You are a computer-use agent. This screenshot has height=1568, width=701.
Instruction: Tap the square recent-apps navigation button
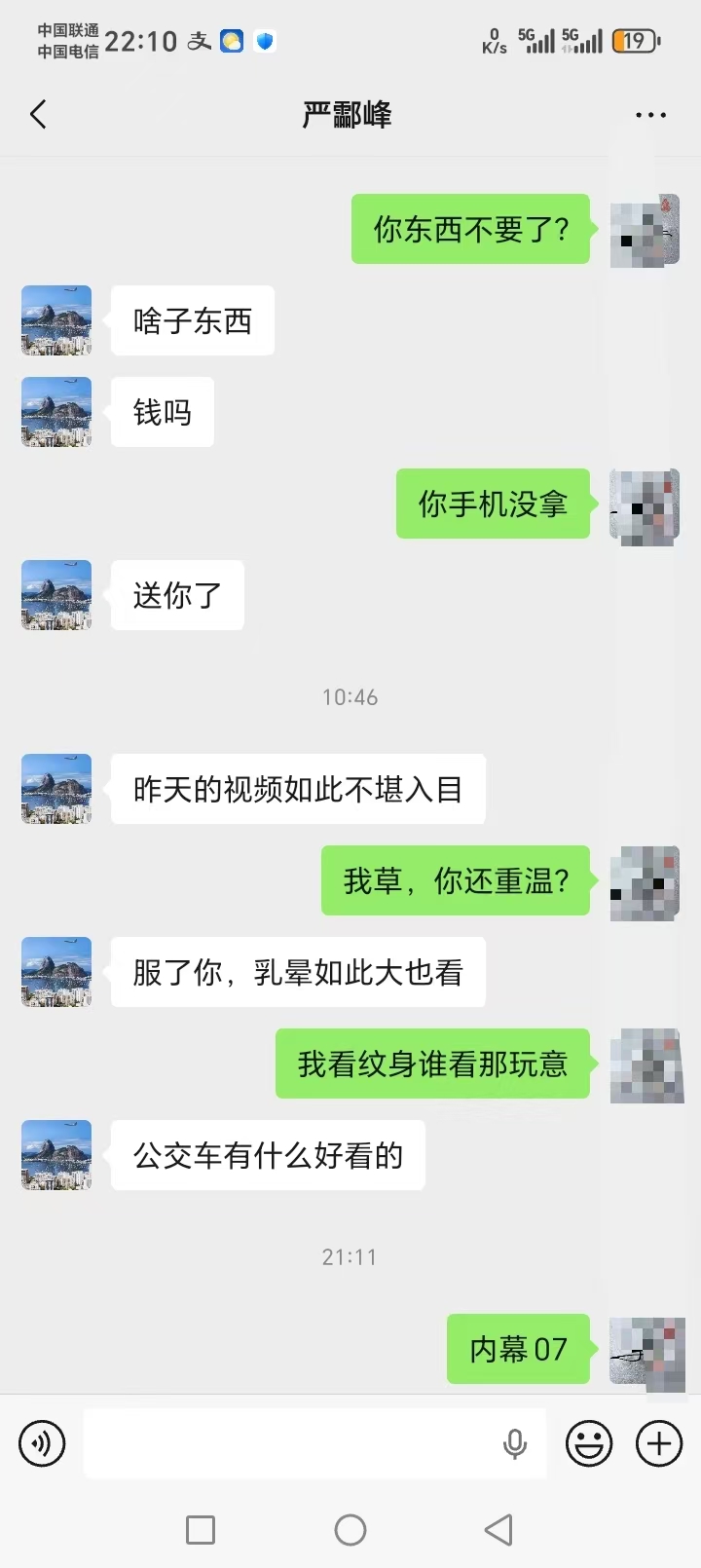(x=201, y=1529)
